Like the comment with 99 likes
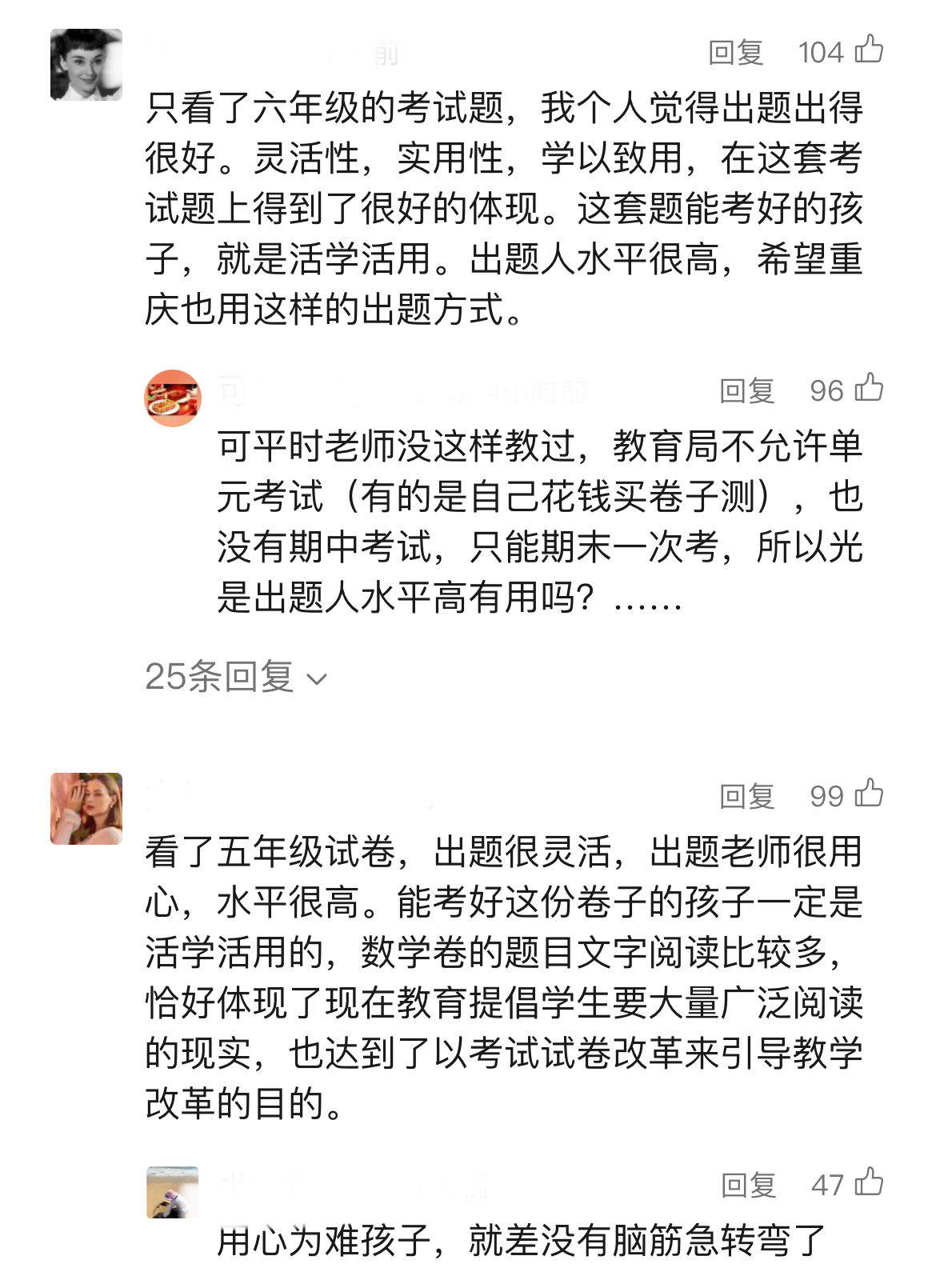Viewport: 936px width, 1288px height. [x=869, y=794]
